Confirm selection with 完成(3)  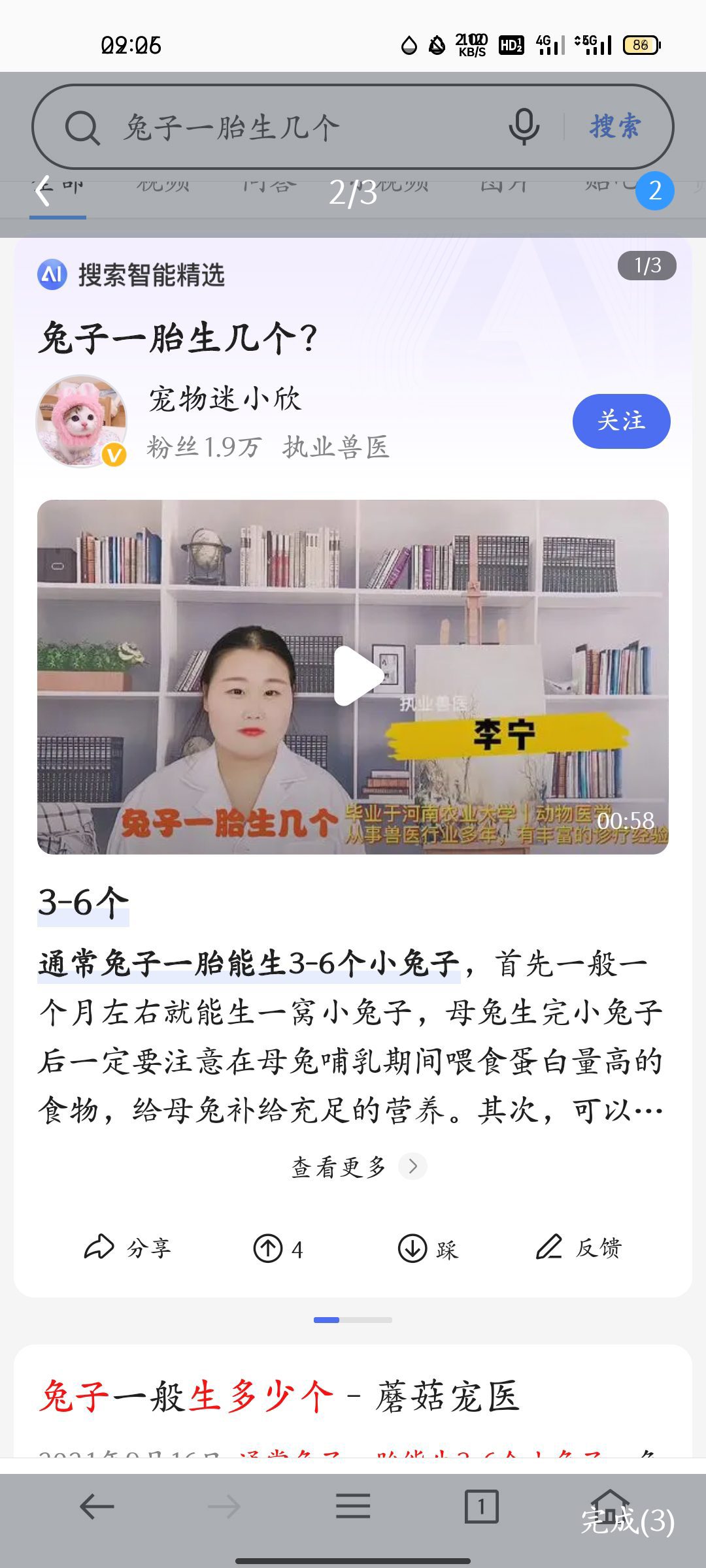click(x=627, y=1520)
